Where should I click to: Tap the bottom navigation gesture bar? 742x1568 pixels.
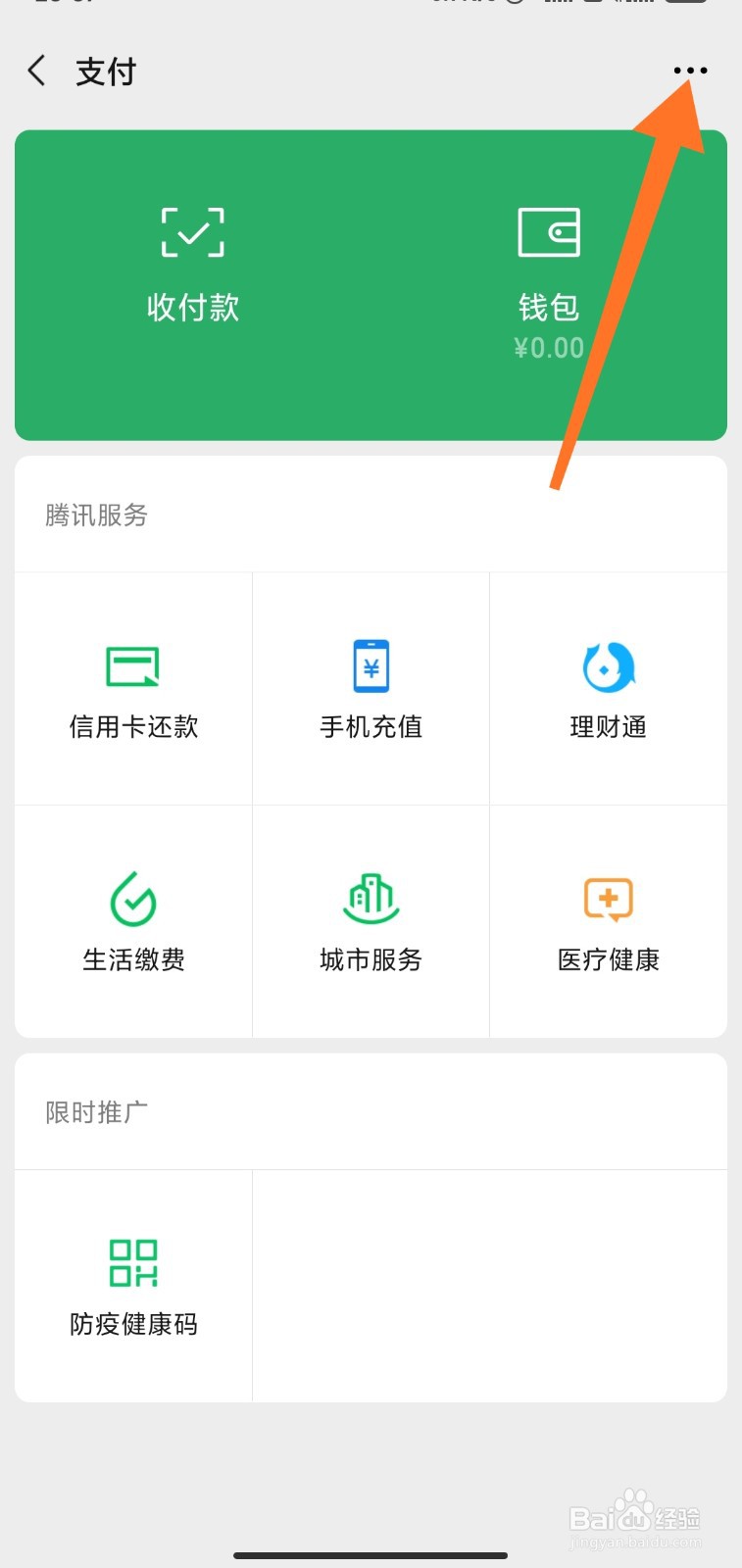(x=371, y=1556)
